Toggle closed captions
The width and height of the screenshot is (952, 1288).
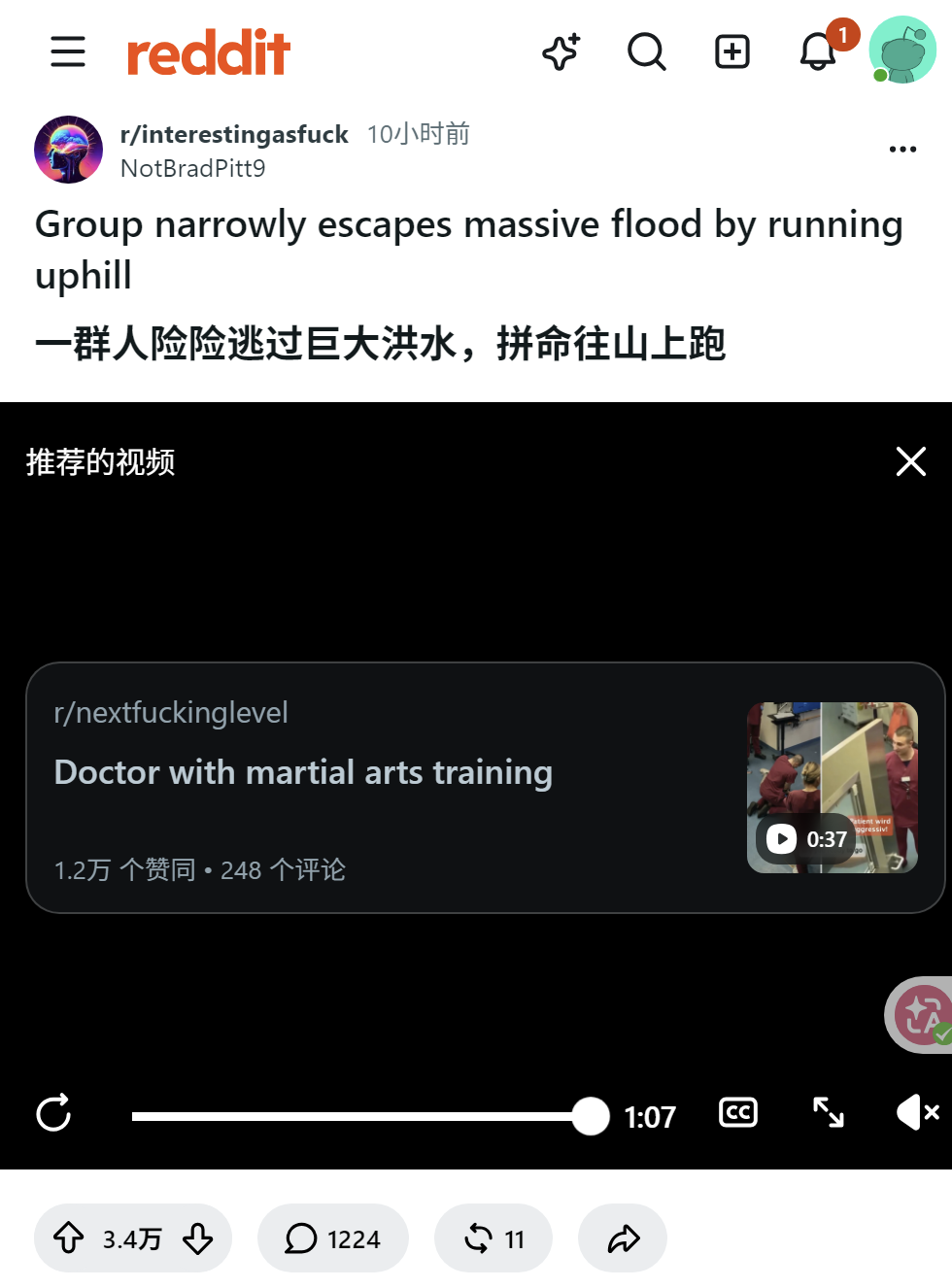coord(738,1113)
